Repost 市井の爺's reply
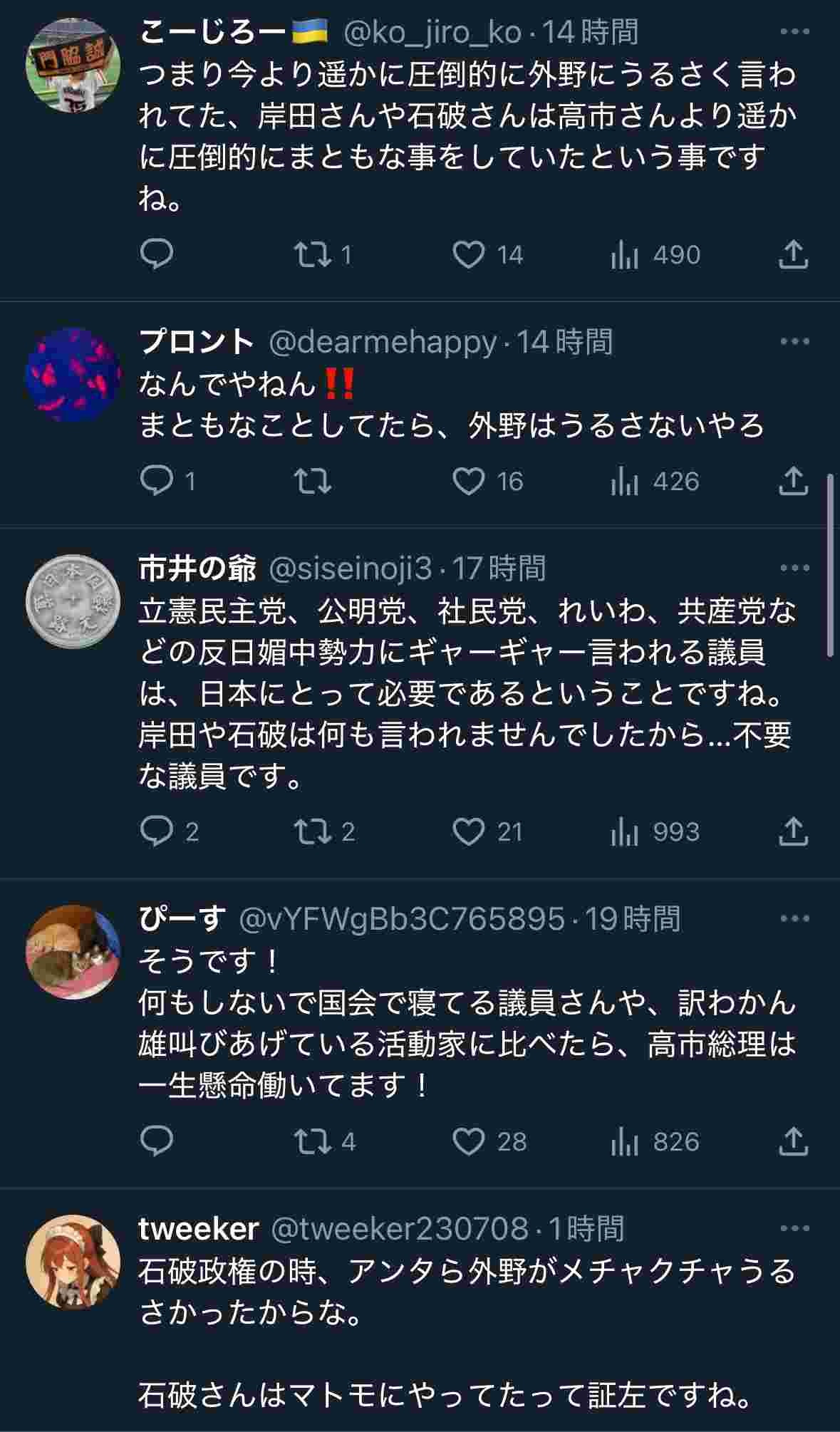840x1432 pixels. pyautogui.click(x=313, y=832)
